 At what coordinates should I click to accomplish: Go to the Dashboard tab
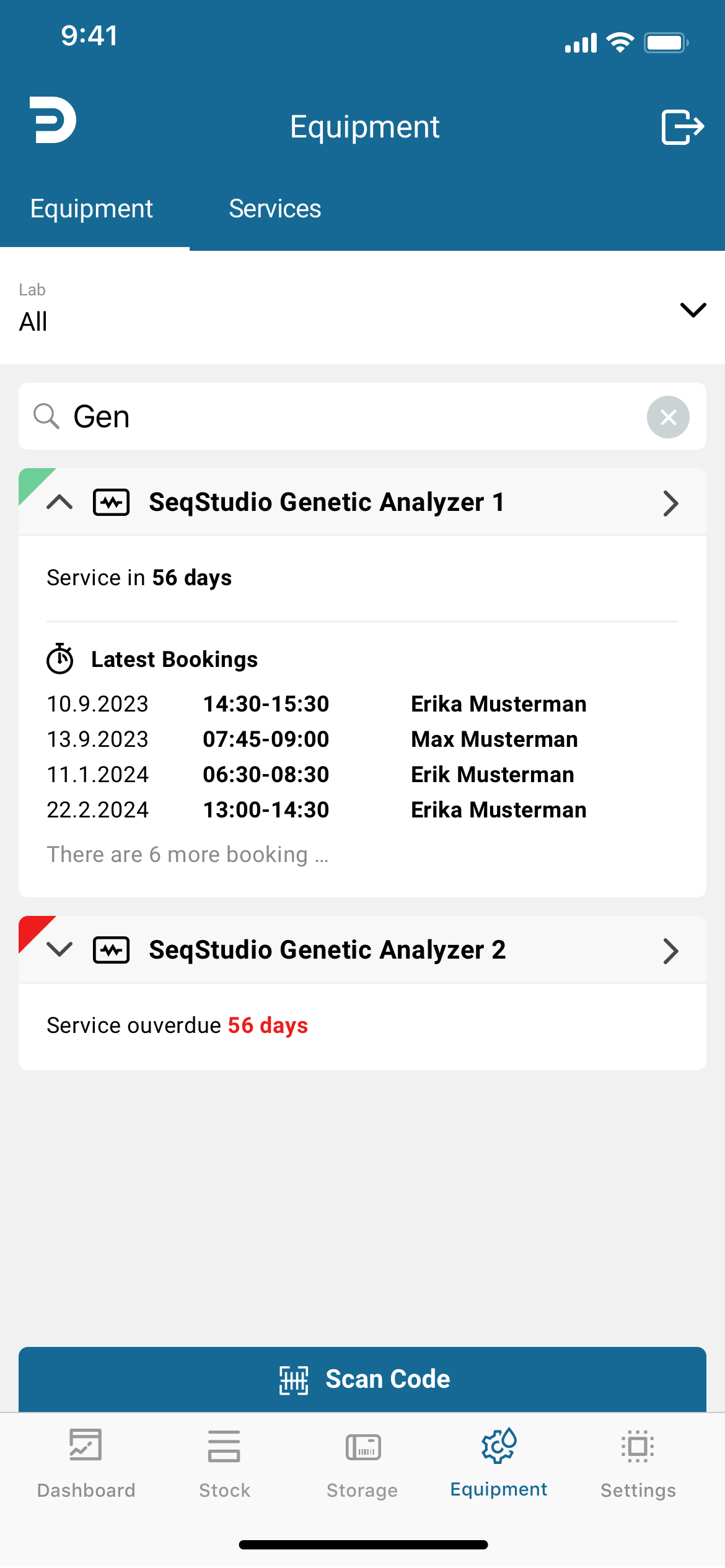pos(86,1463)
